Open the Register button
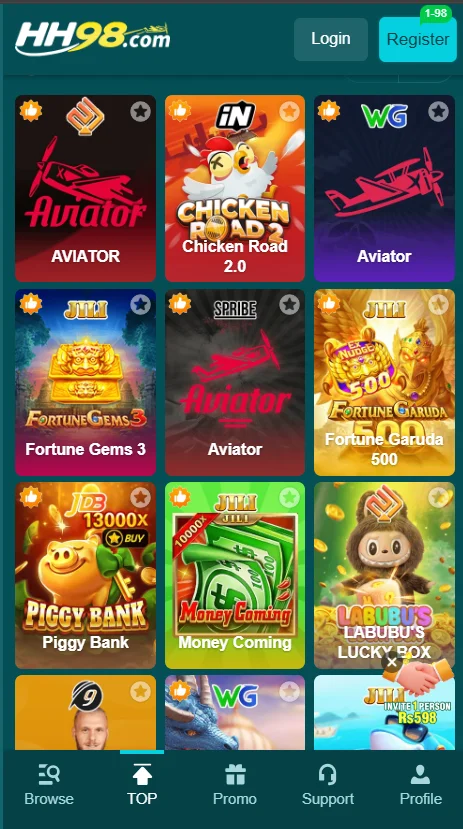Image resolution: width=463 pixels, height=829 pixels. coord(418,39)
